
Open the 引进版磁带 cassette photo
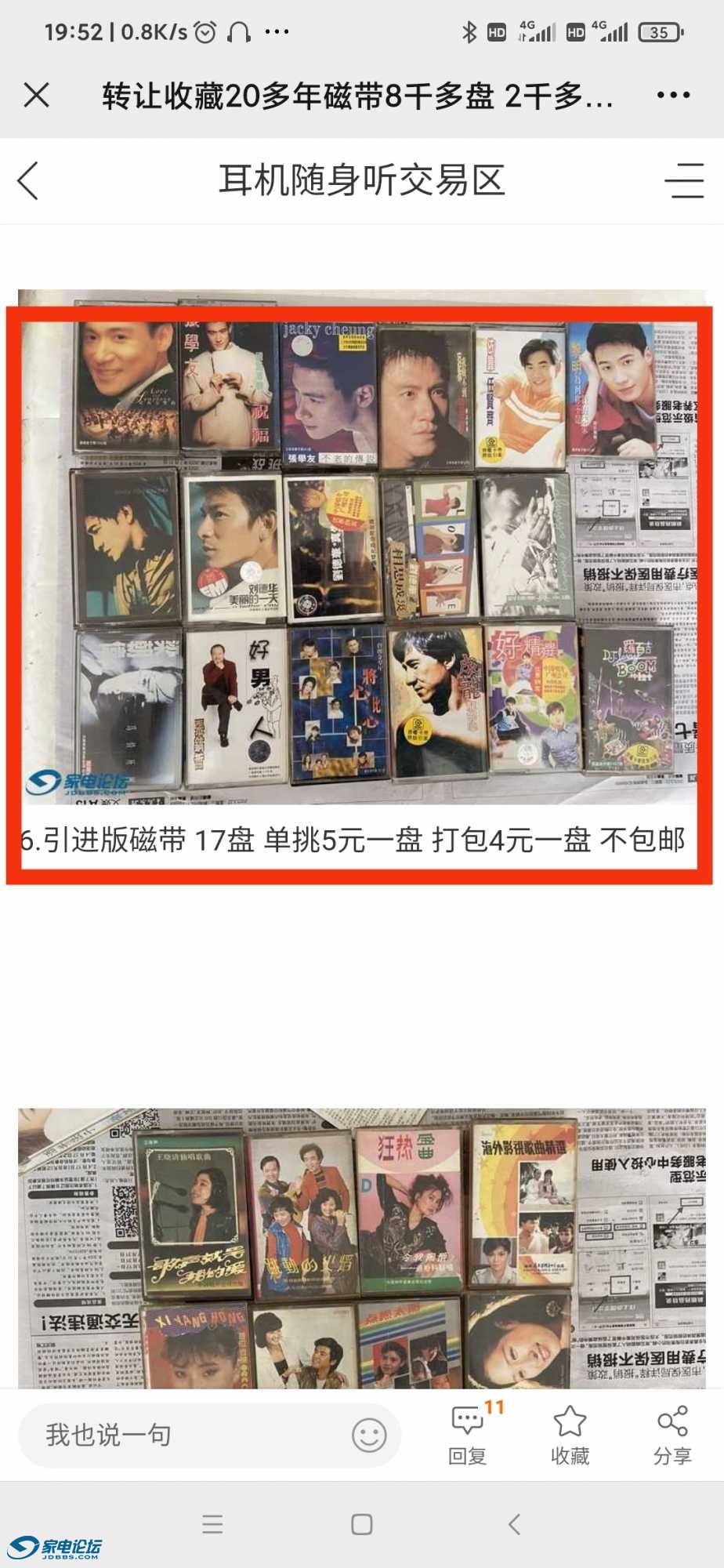[x=360, y=549]
